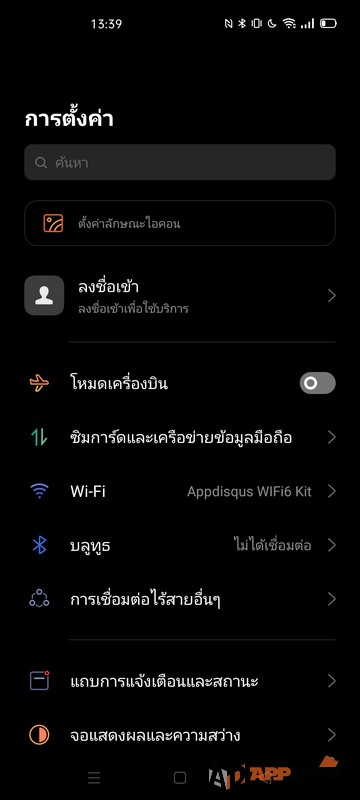Open the recent apps menu button

click(94, 778)
